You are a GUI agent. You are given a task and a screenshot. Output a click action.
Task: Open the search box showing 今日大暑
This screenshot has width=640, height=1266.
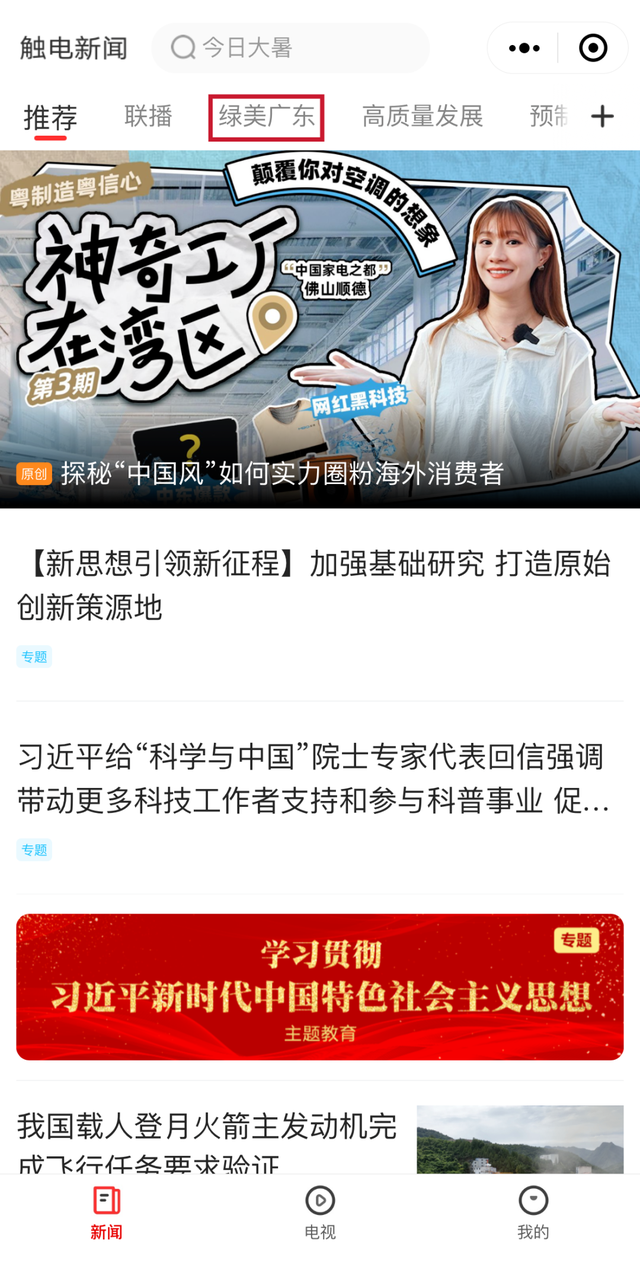coord(290,48)
